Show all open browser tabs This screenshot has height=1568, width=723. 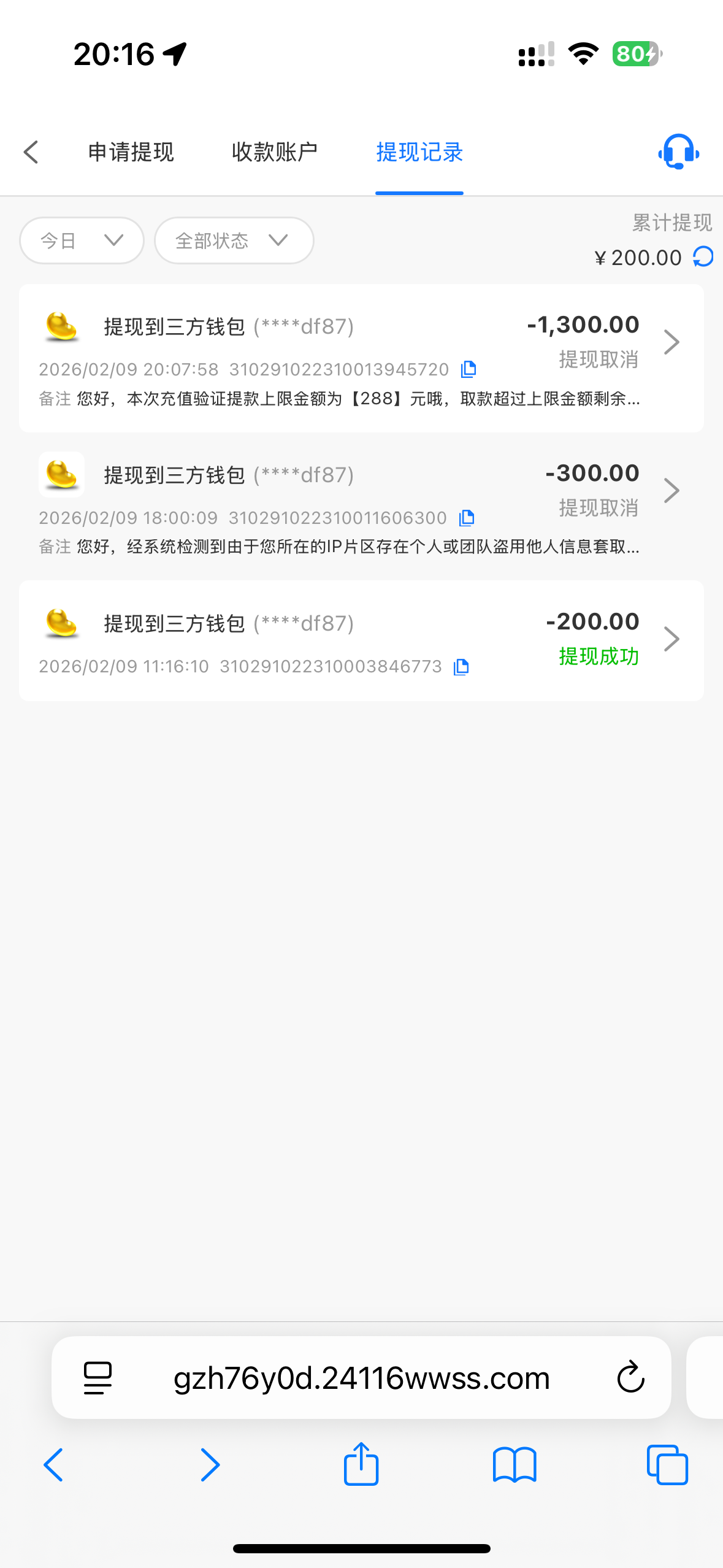click(667, 1465)
